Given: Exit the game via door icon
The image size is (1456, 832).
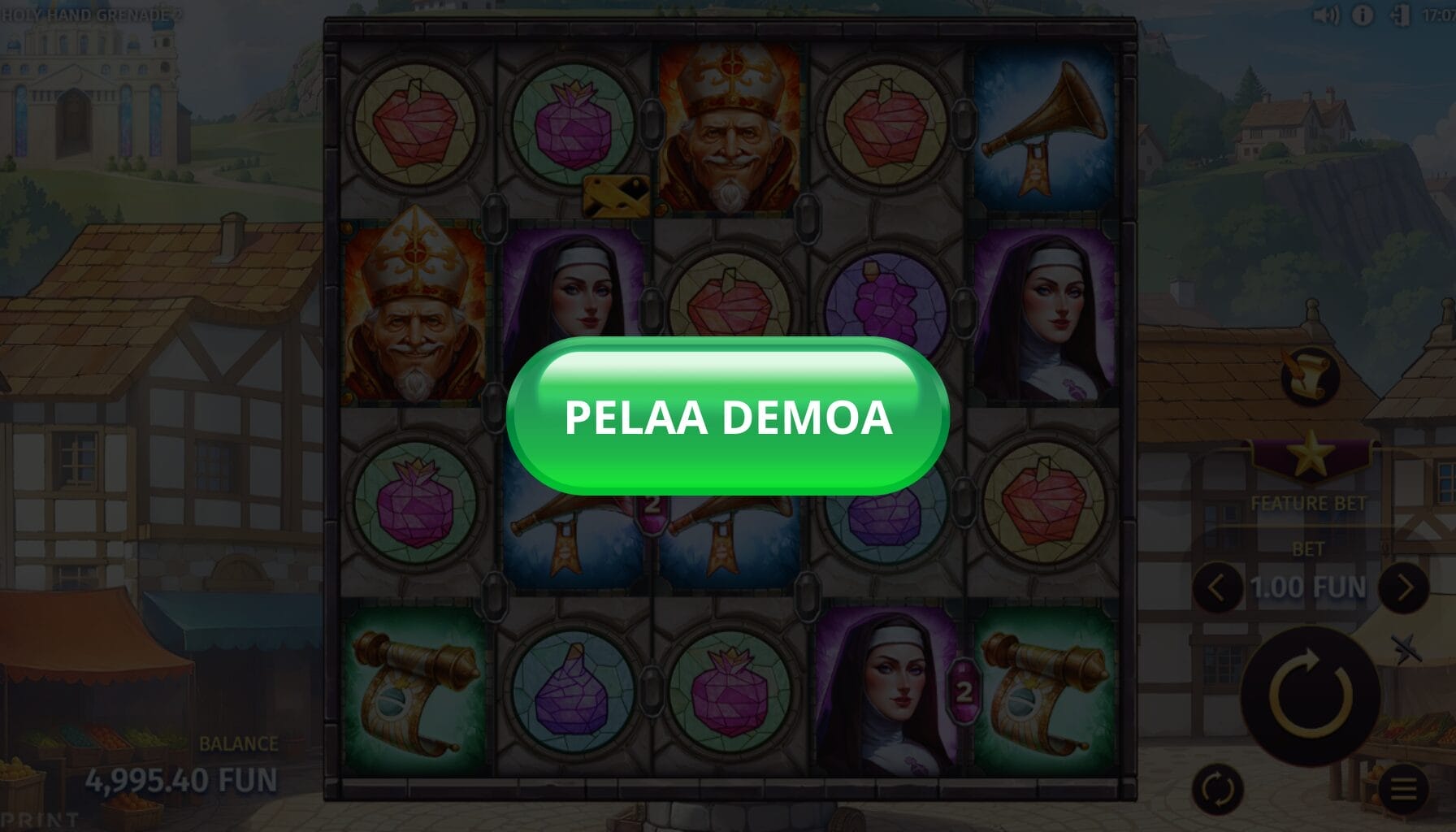Looking at the screenshot, I should [1400, 15].
